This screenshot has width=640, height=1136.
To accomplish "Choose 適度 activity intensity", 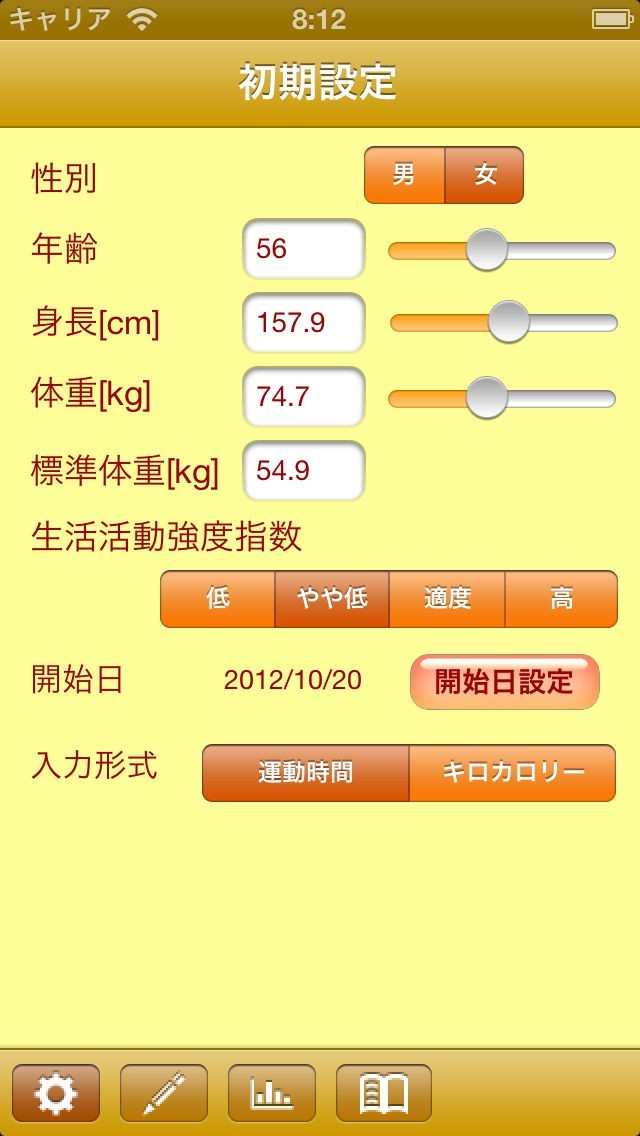I will pyautogui.click(x=447, y=599).
